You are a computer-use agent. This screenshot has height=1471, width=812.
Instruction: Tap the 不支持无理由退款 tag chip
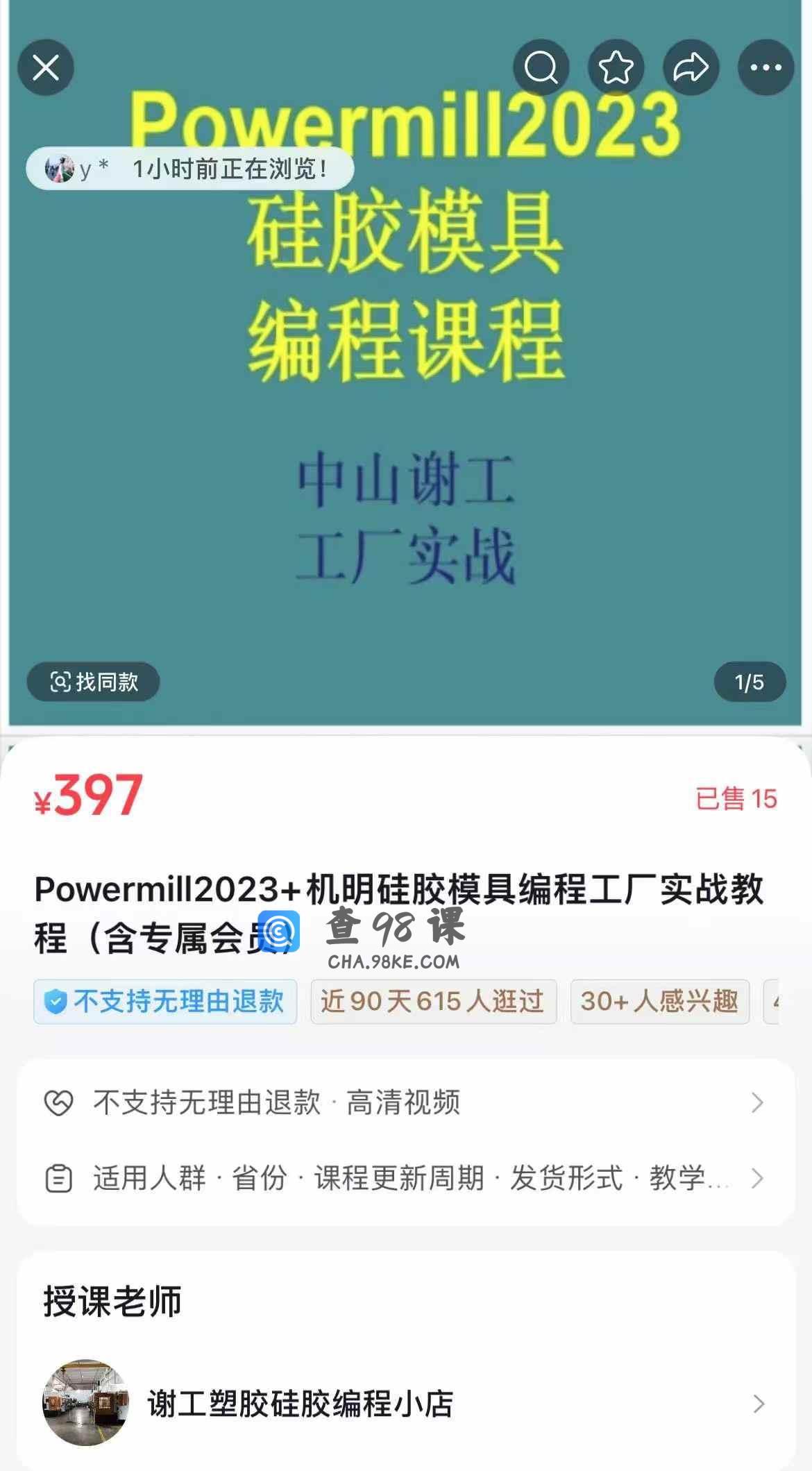[165, 1001]
